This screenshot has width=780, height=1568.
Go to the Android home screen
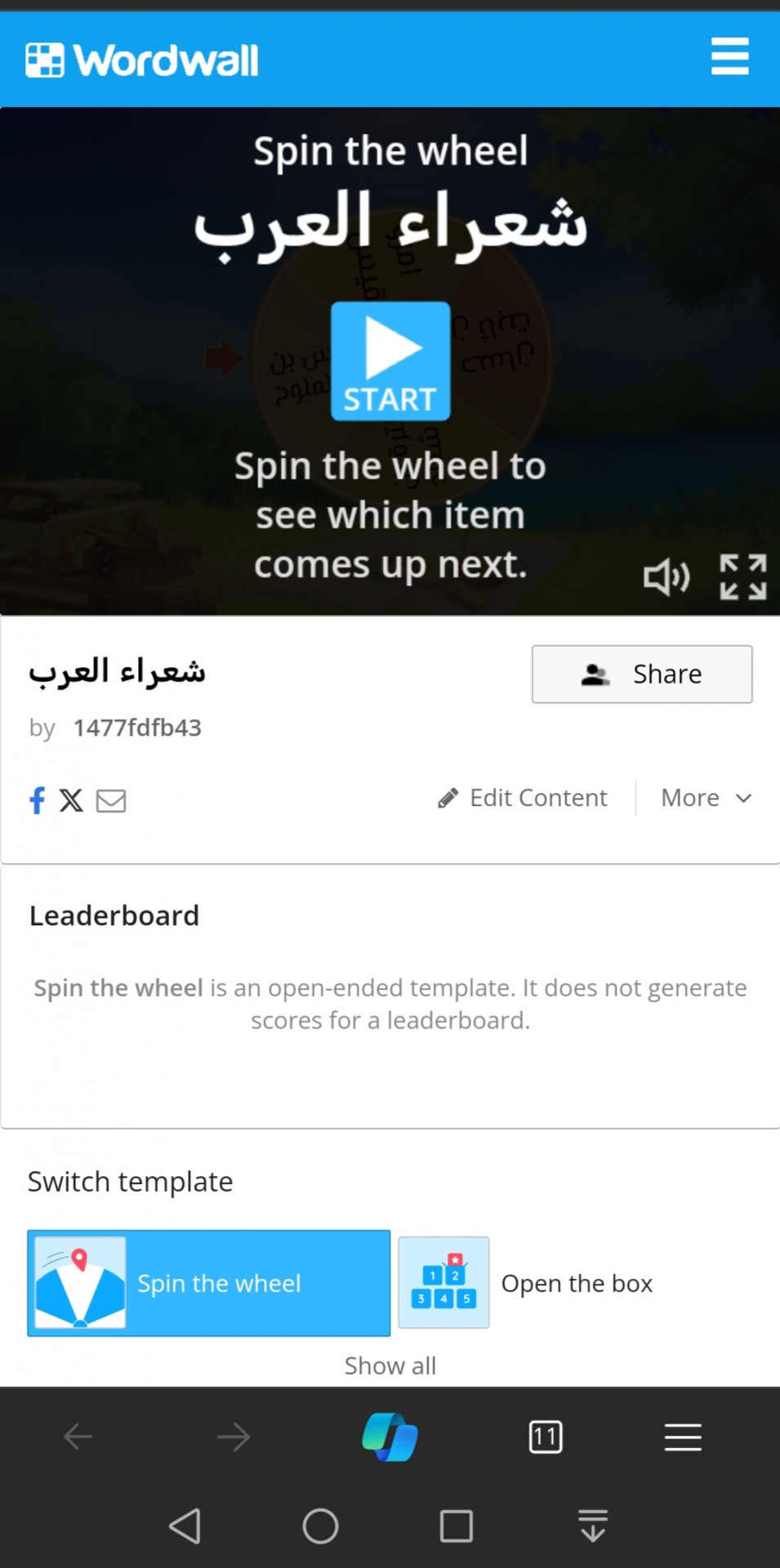[320, 1526]
